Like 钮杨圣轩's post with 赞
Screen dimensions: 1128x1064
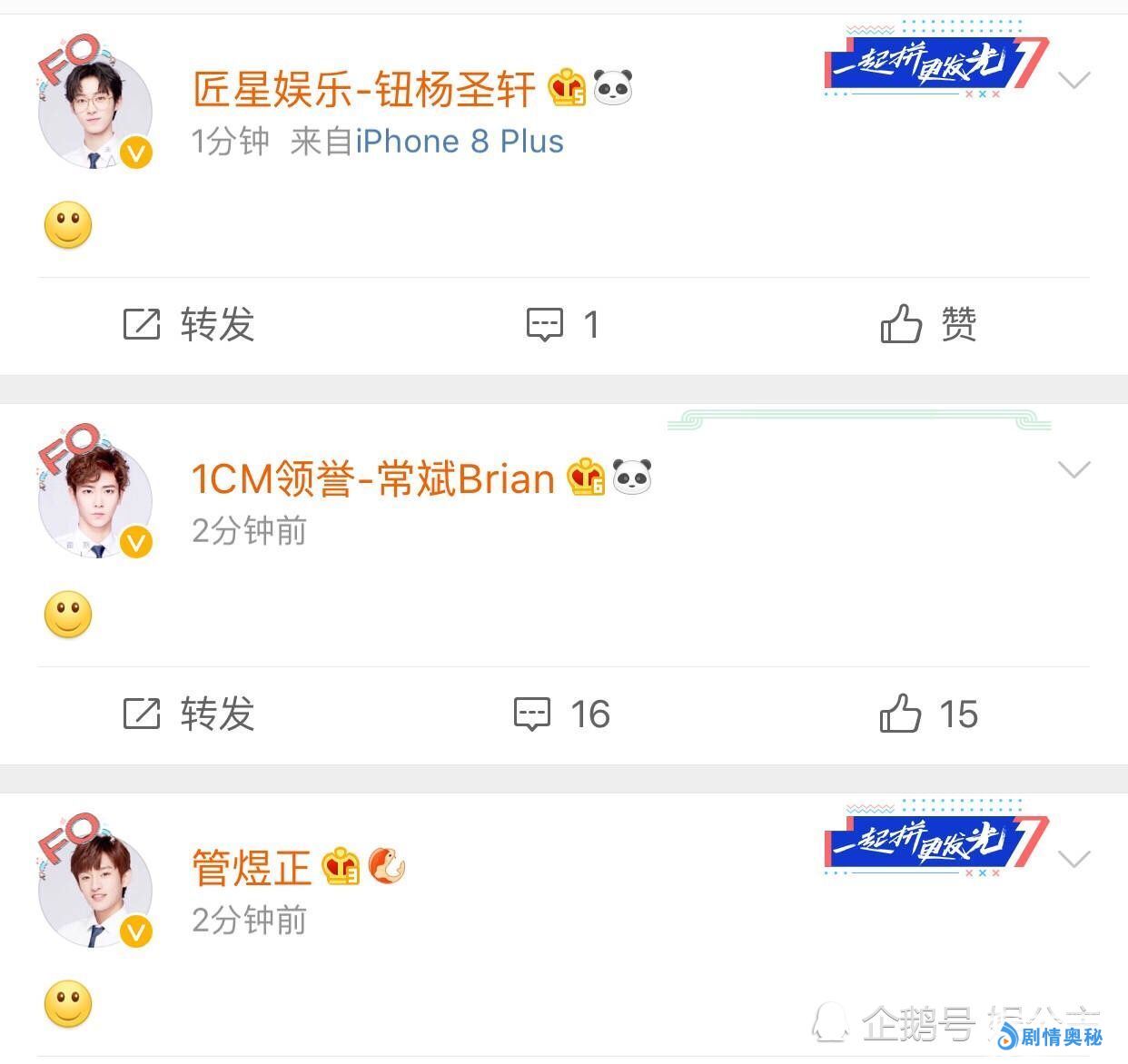[928, 324]
